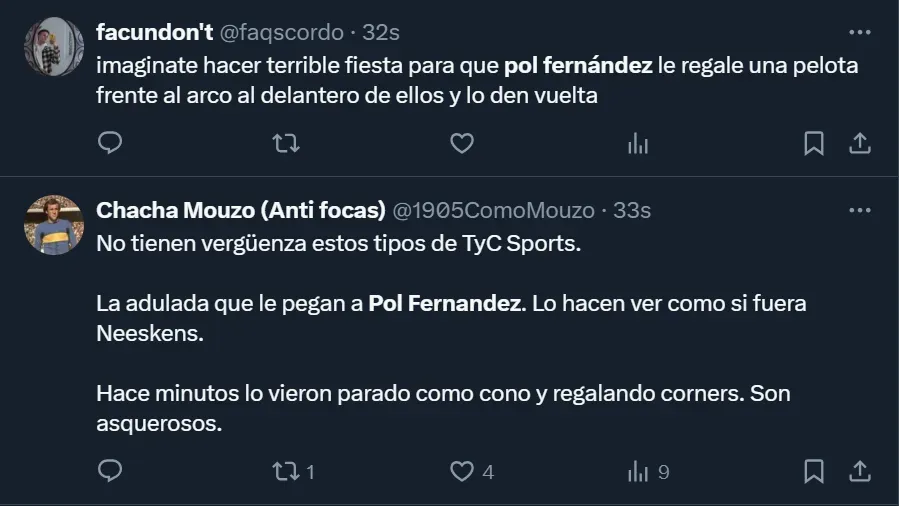View analytics for facundon't's tweet

pyautogui.click(x=637, y=144)
